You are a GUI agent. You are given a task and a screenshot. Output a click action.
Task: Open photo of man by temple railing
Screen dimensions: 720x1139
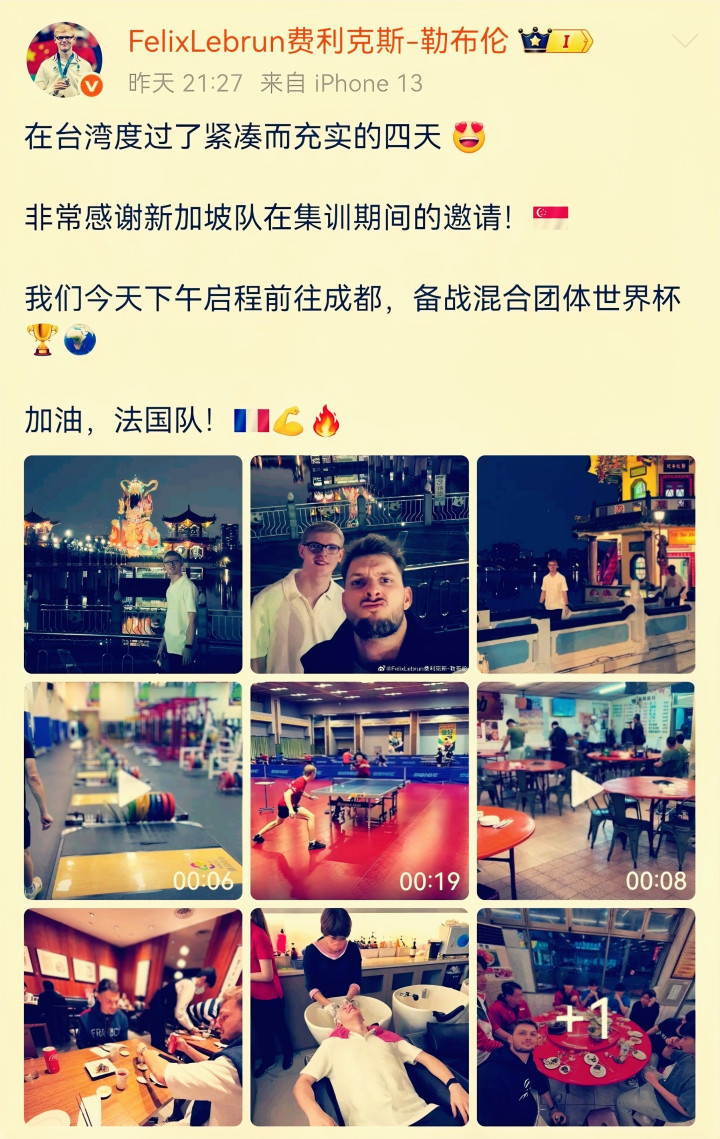click(585, 564)
